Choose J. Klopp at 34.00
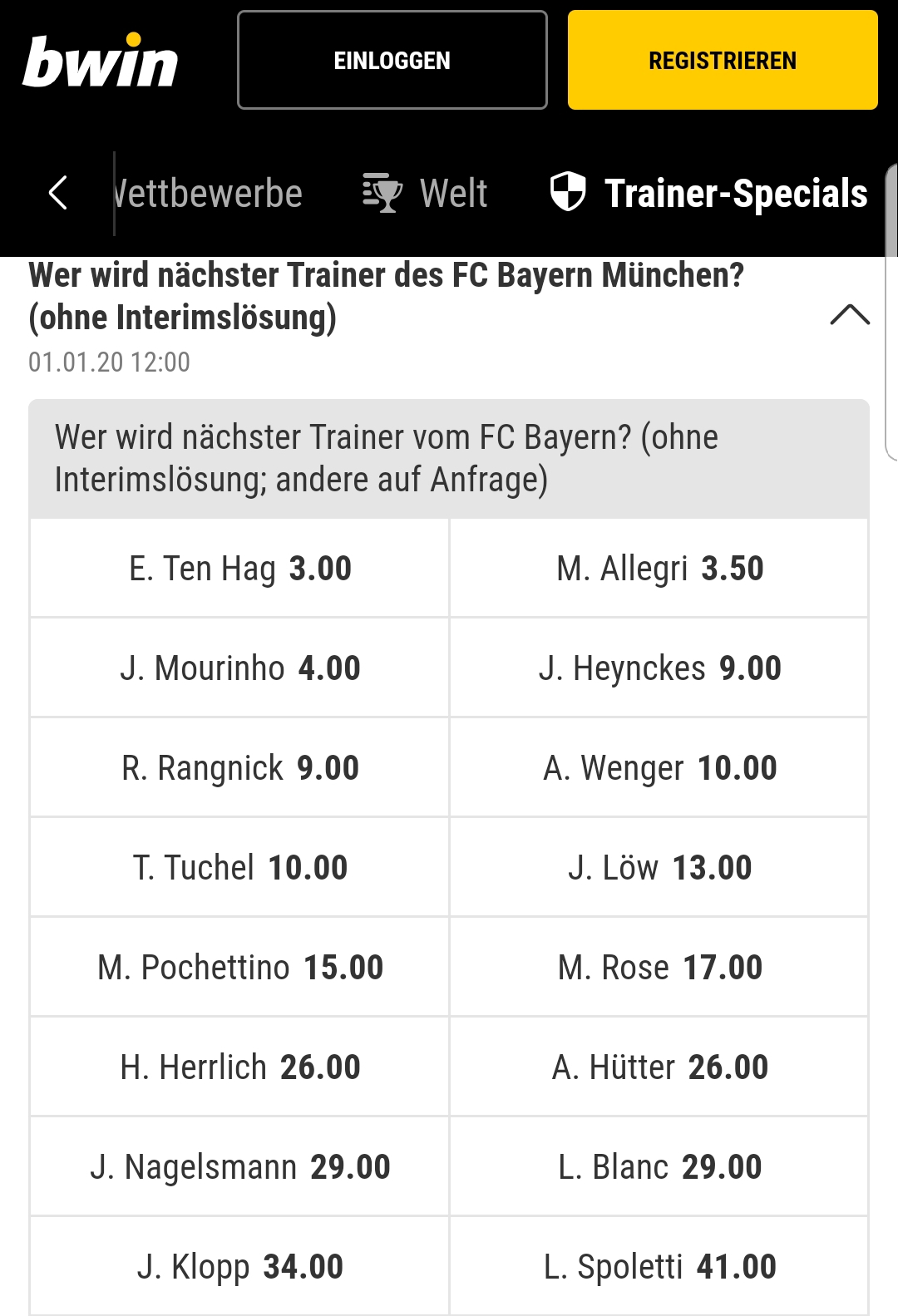The width and height of the screenshot is (898, 1316). [x=239, y=1267]
